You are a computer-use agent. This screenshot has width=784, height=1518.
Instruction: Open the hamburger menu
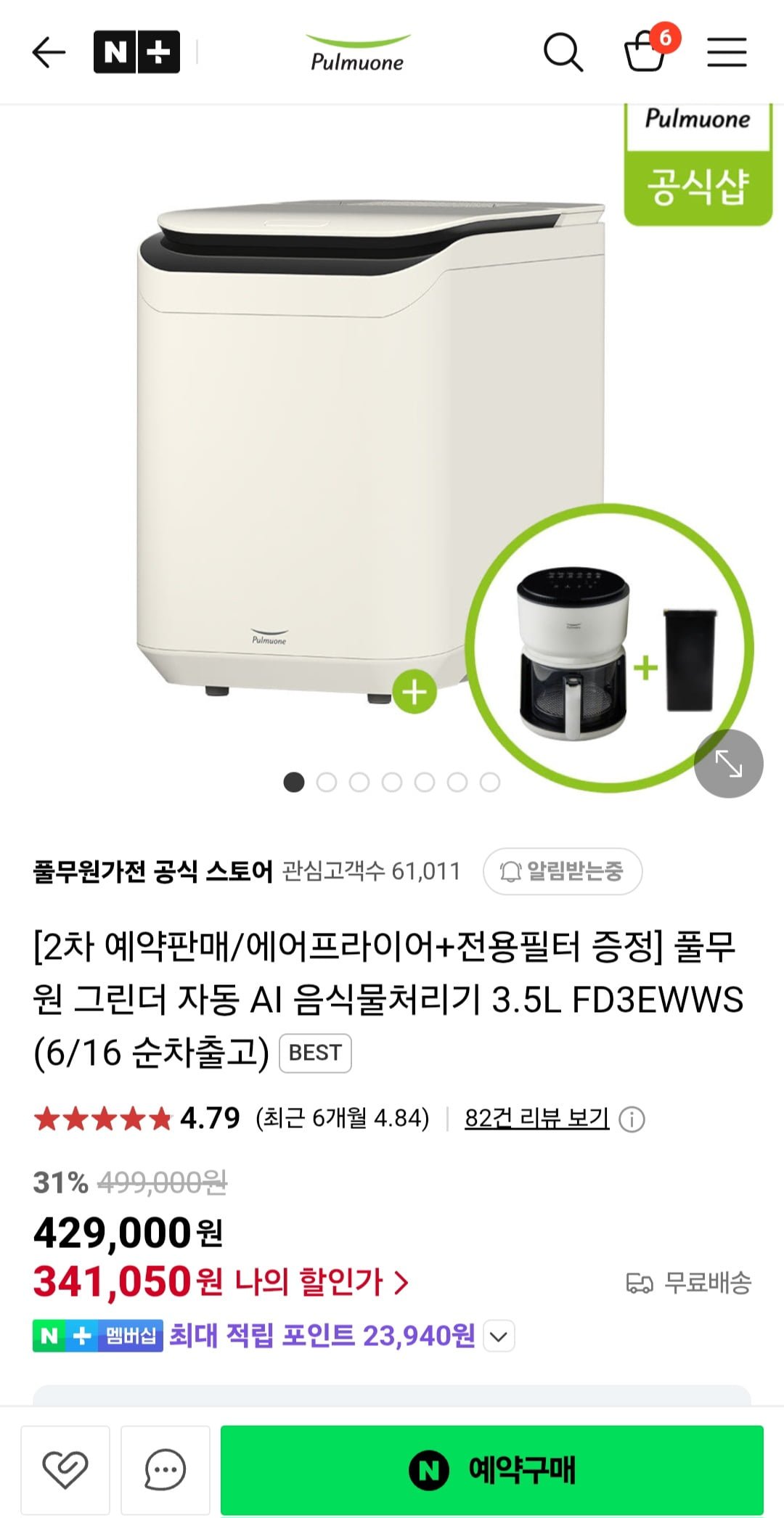tap(727, 52)
